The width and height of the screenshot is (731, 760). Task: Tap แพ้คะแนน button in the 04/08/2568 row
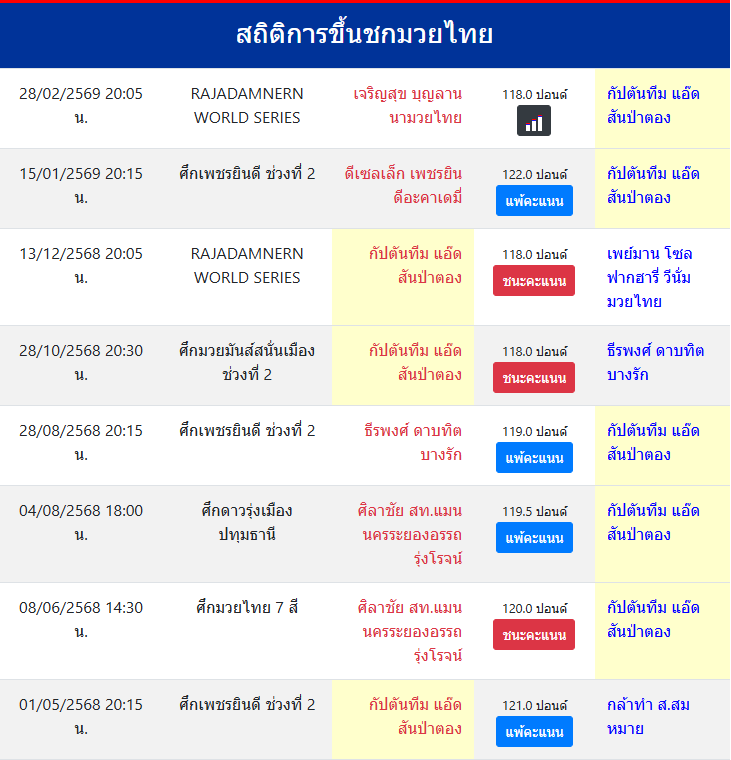pyautogui.click(x=534, y=538)
